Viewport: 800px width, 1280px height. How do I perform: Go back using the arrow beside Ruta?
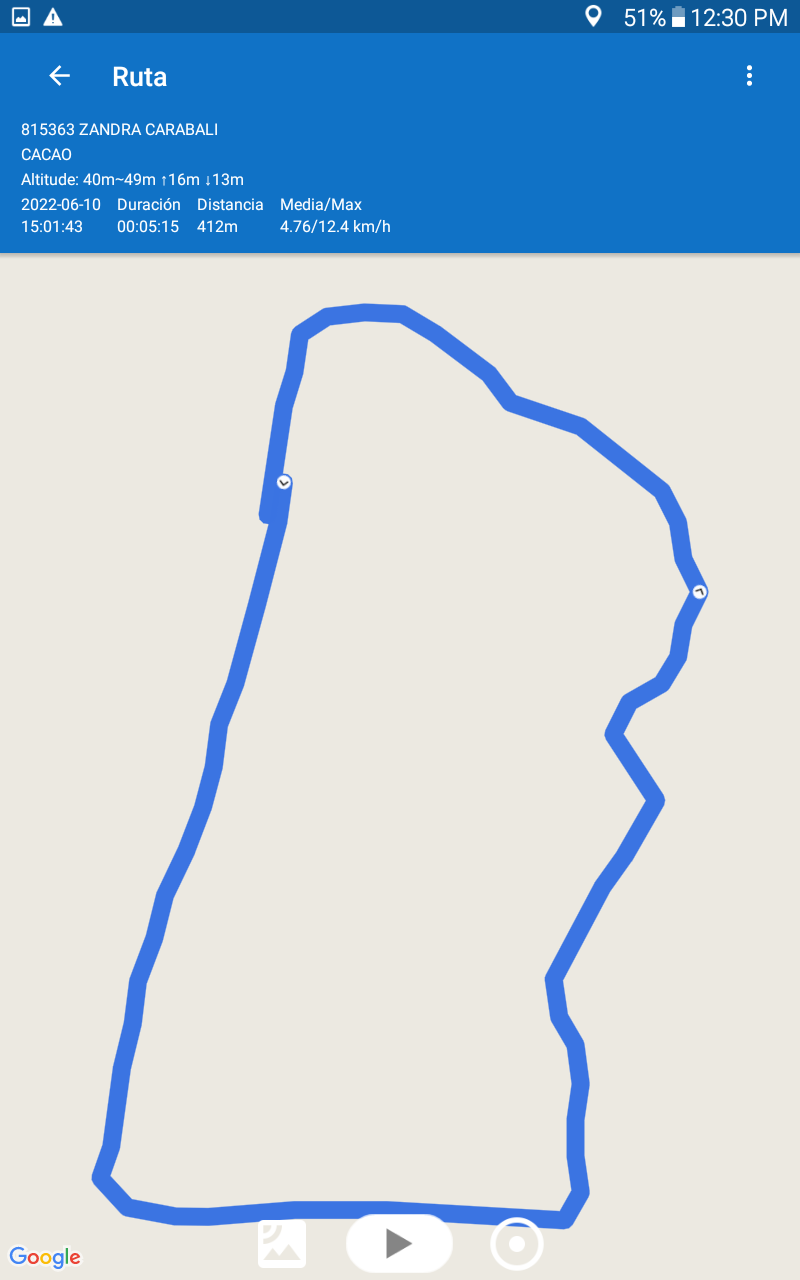59,76
